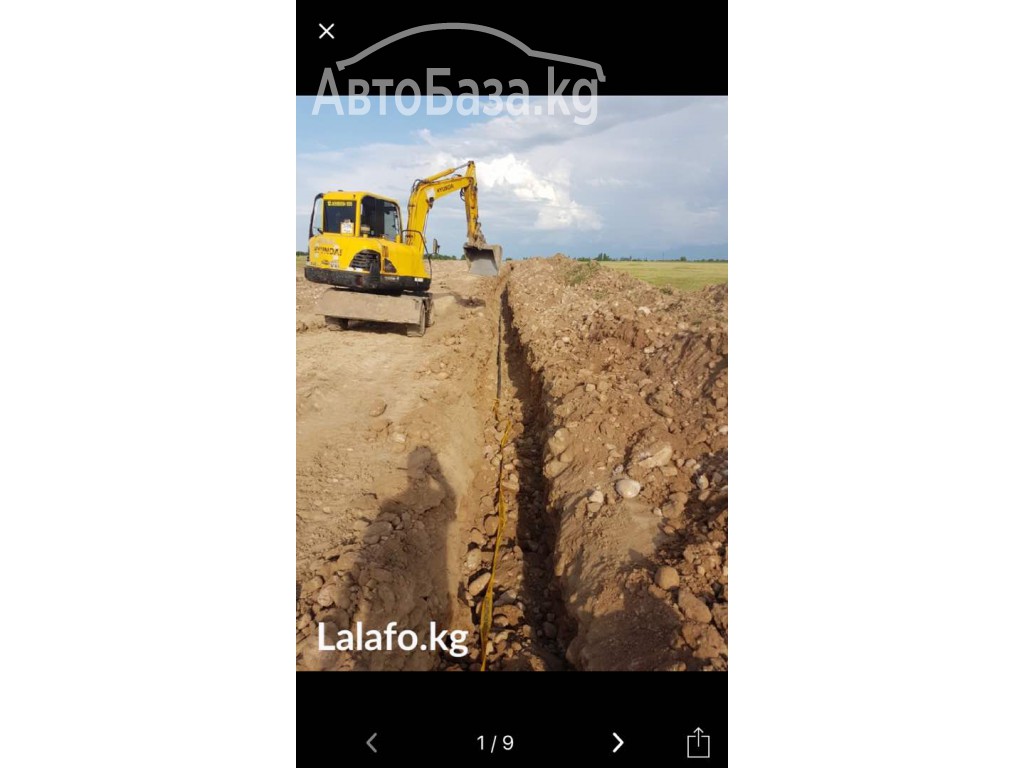This screenshot has height=768, width=1024.
Task: Close the photo viewer
Action: [x=326, y=31]
